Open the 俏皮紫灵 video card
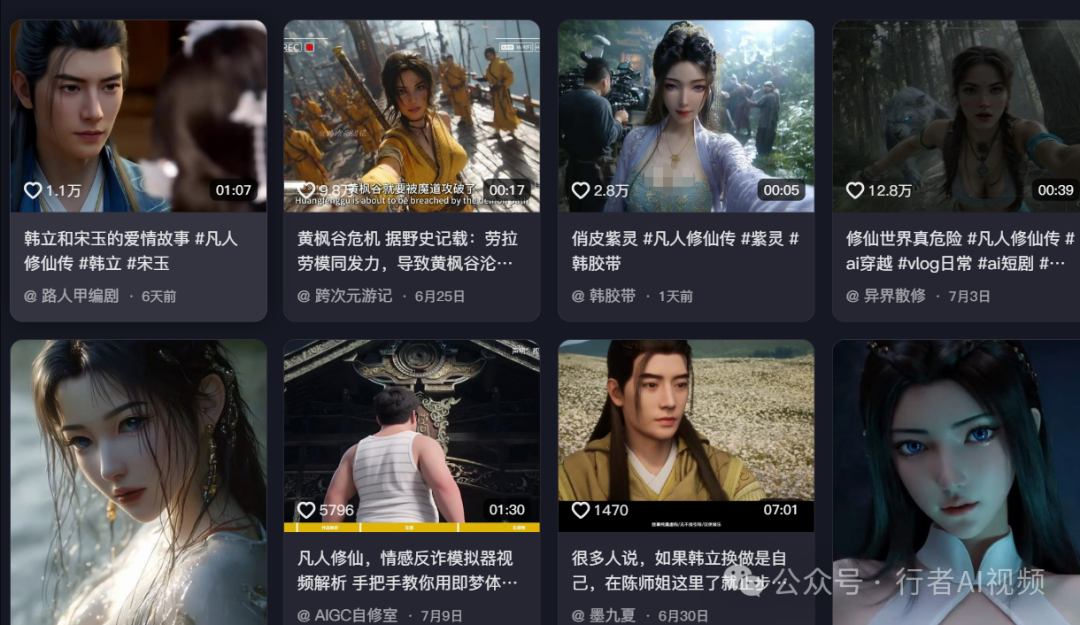1080x625 pixels. point(685,116)
